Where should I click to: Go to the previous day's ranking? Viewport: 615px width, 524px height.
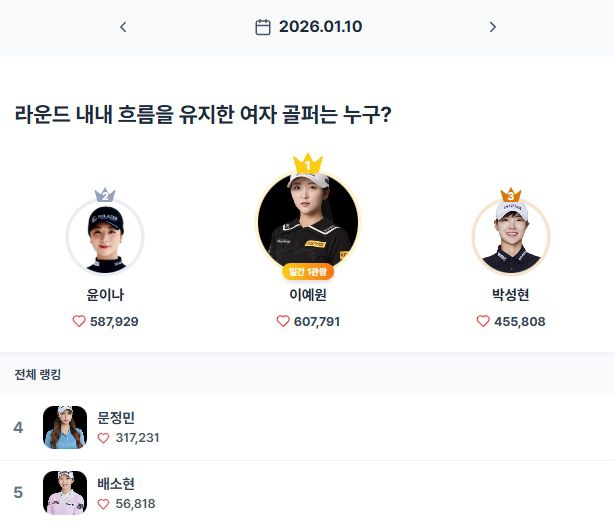[x=123, y=27]
